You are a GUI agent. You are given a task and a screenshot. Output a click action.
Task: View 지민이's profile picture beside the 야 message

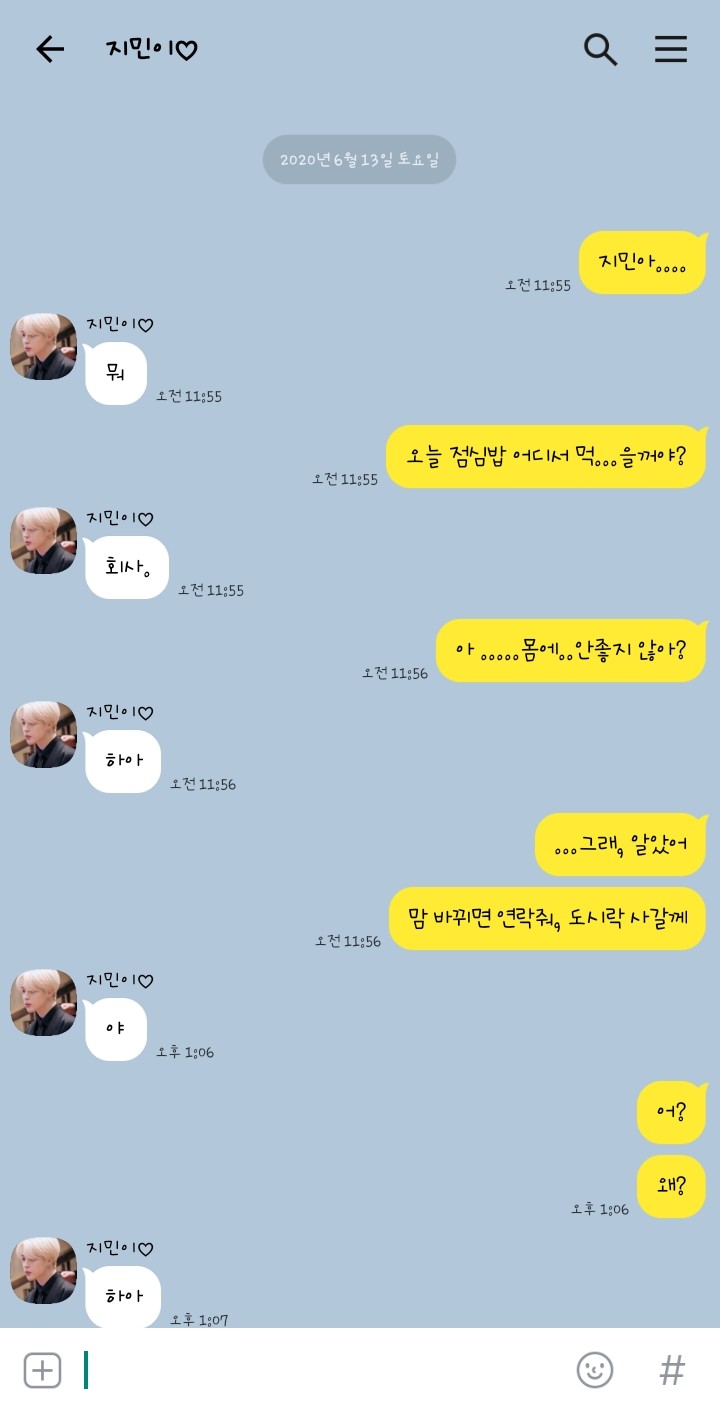[43, 1003]
